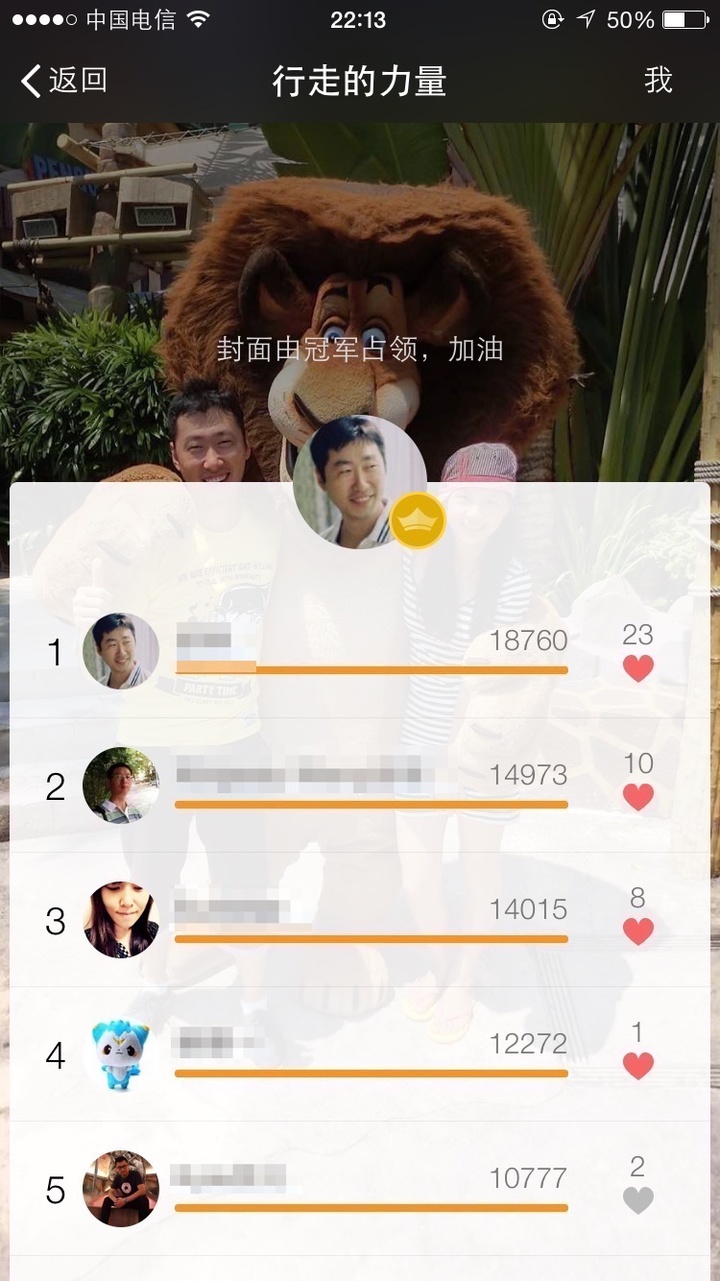
Task: Tap heart beside the 12272-step entry
Action: tap(638, 1066)
